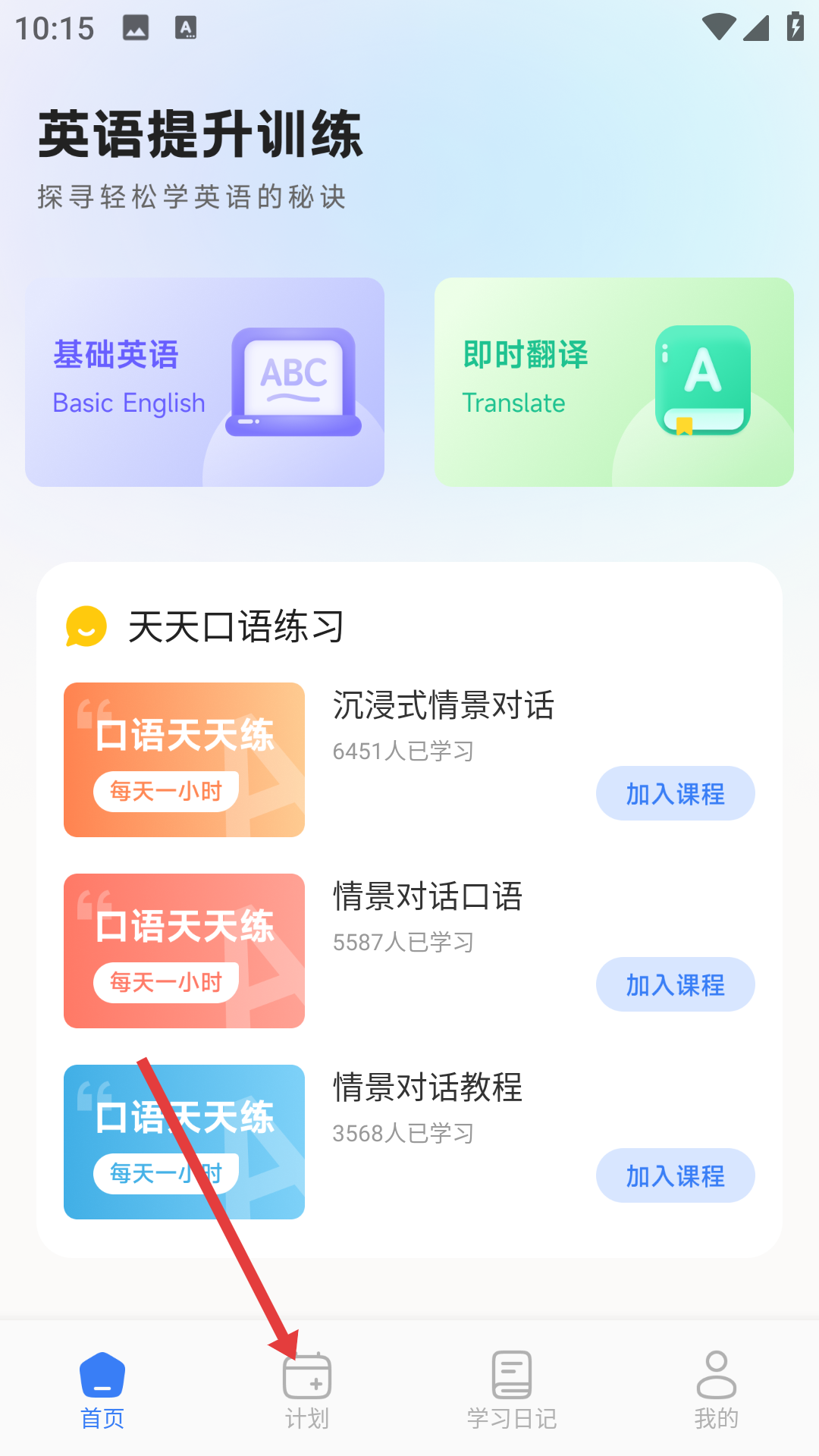Open the 基础英语 Basic English card
Screen dimensions: 819x1456
tap(205, 382)
